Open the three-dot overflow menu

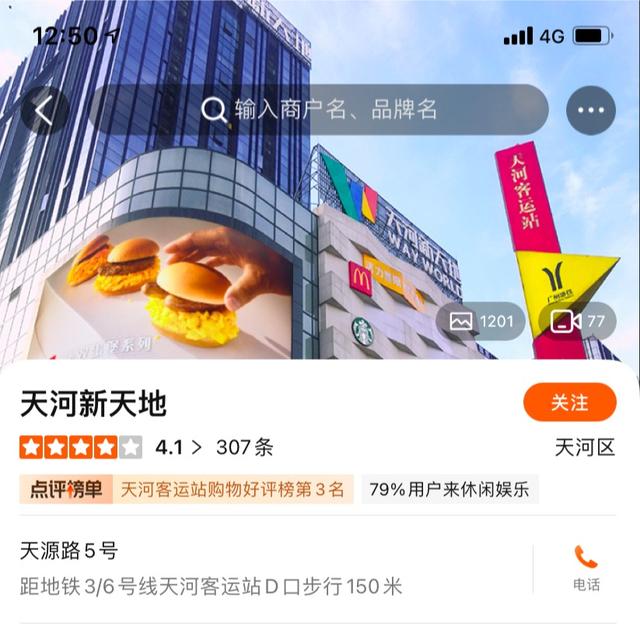[x=591, y=110]
